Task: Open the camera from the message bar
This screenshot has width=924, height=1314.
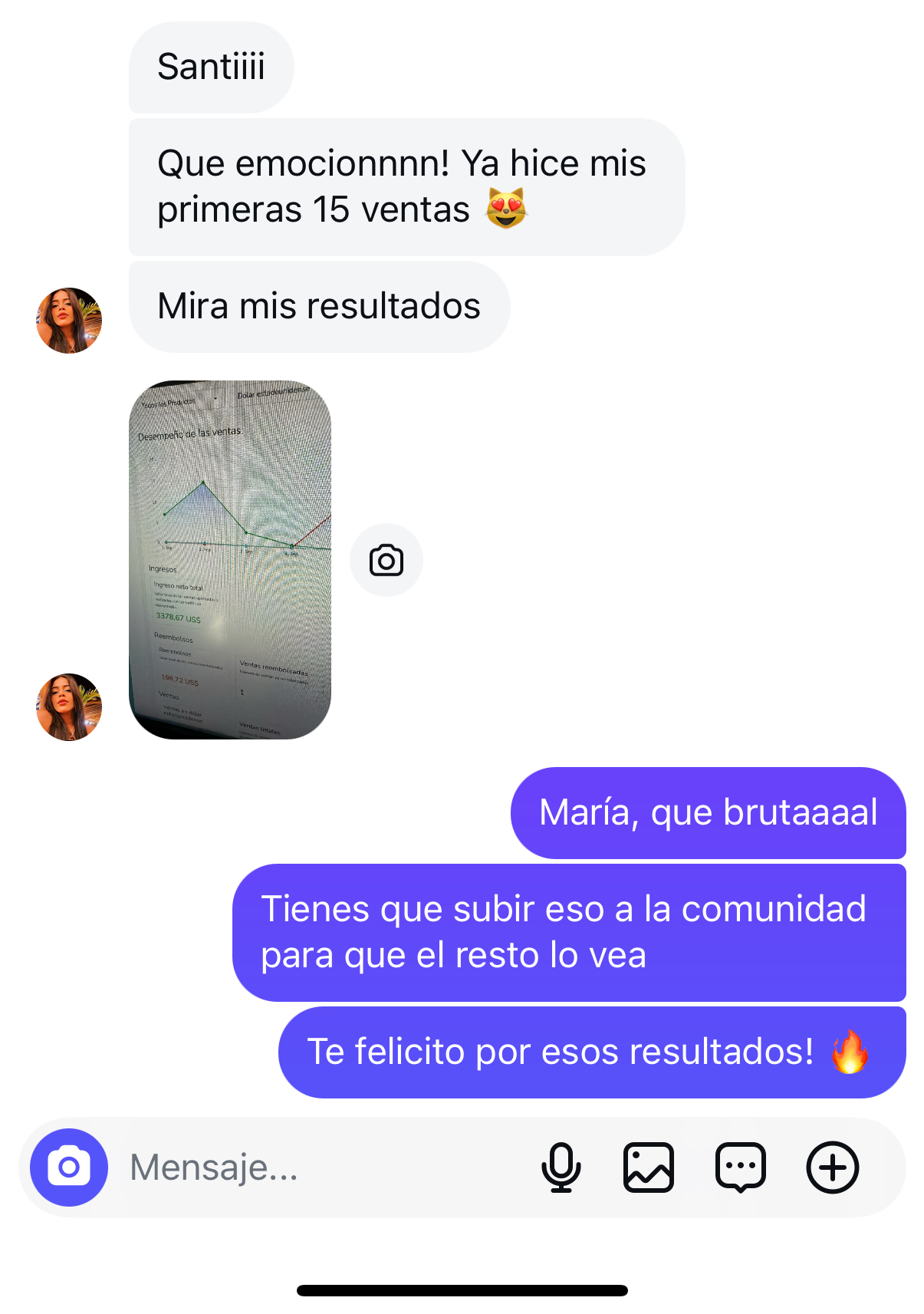Action: (68, 1167)
